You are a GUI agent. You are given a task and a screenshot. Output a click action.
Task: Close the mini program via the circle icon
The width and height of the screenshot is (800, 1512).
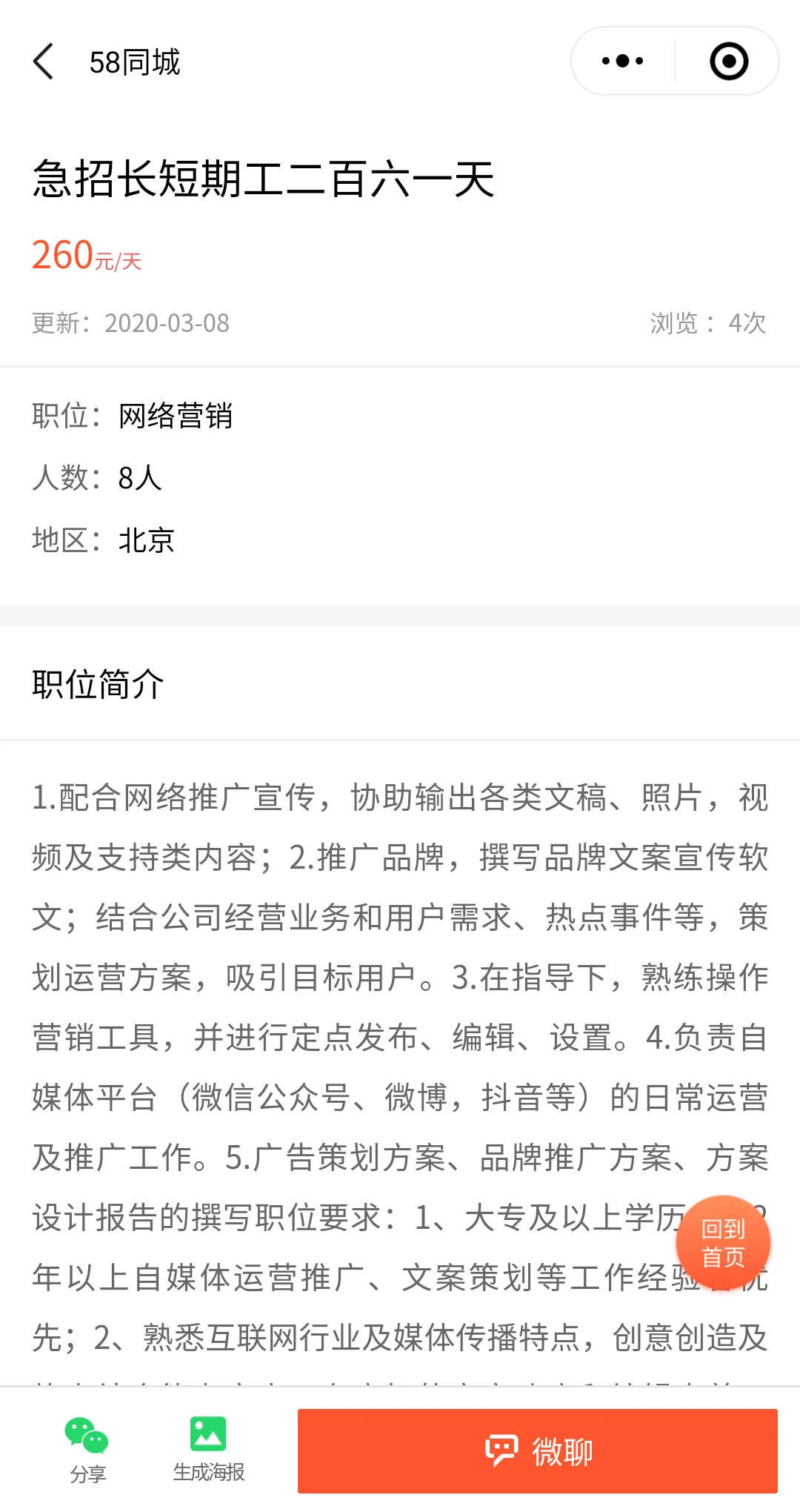(729, 62)
